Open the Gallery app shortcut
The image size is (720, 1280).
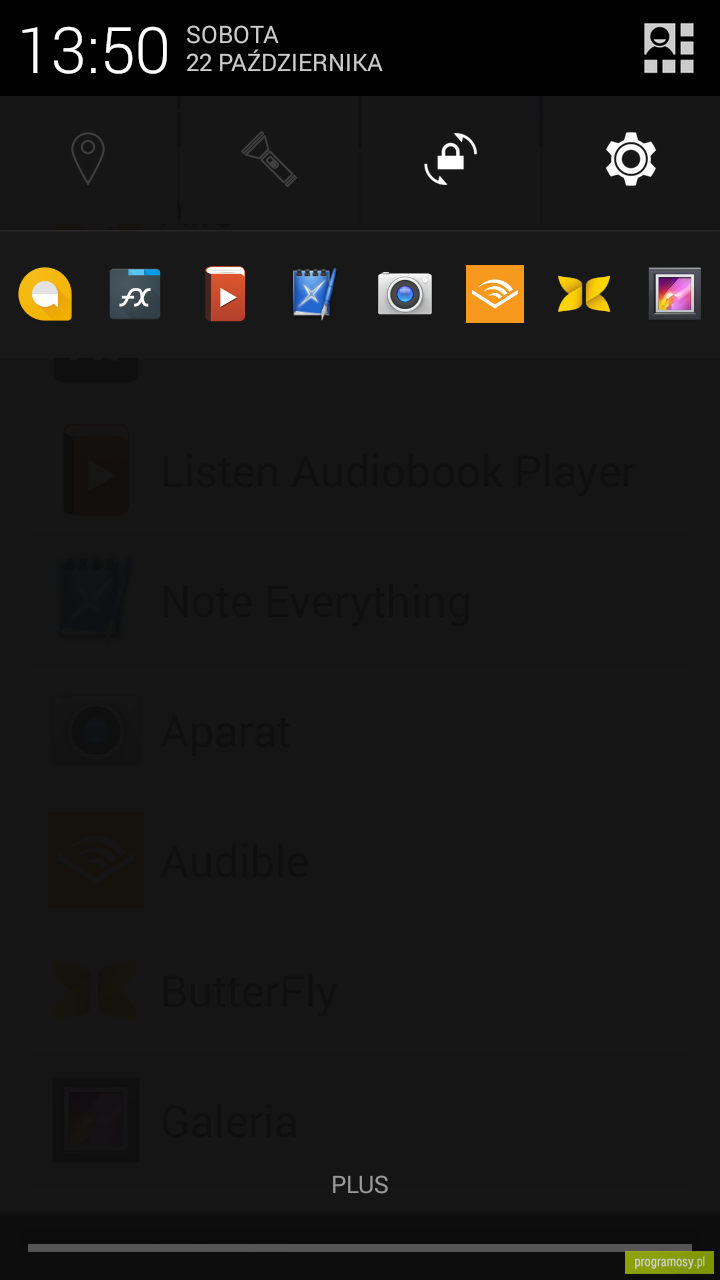click(x=675, y=294)
